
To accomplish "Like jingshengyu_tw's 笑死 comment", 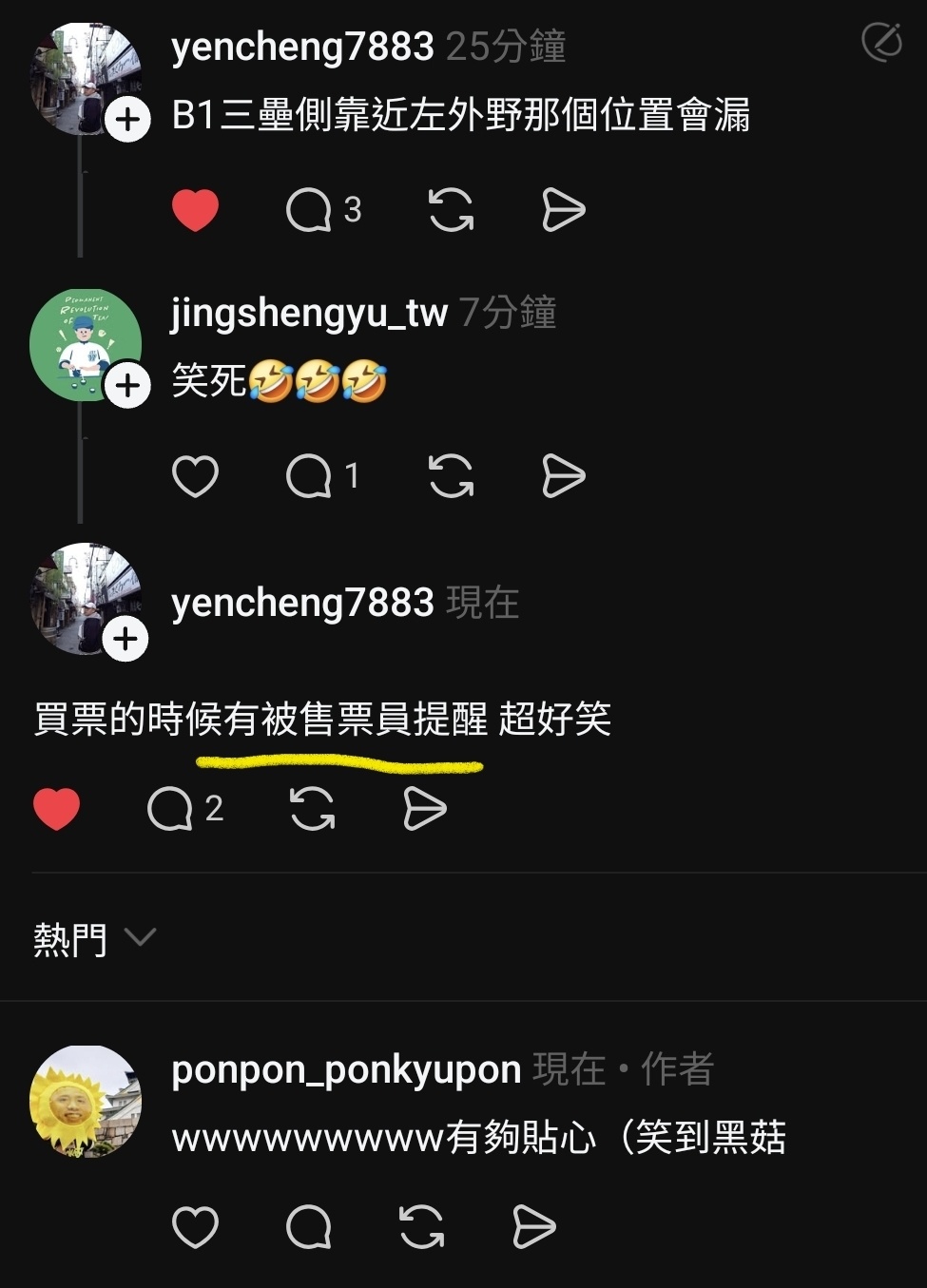I will tap(196, 476).
